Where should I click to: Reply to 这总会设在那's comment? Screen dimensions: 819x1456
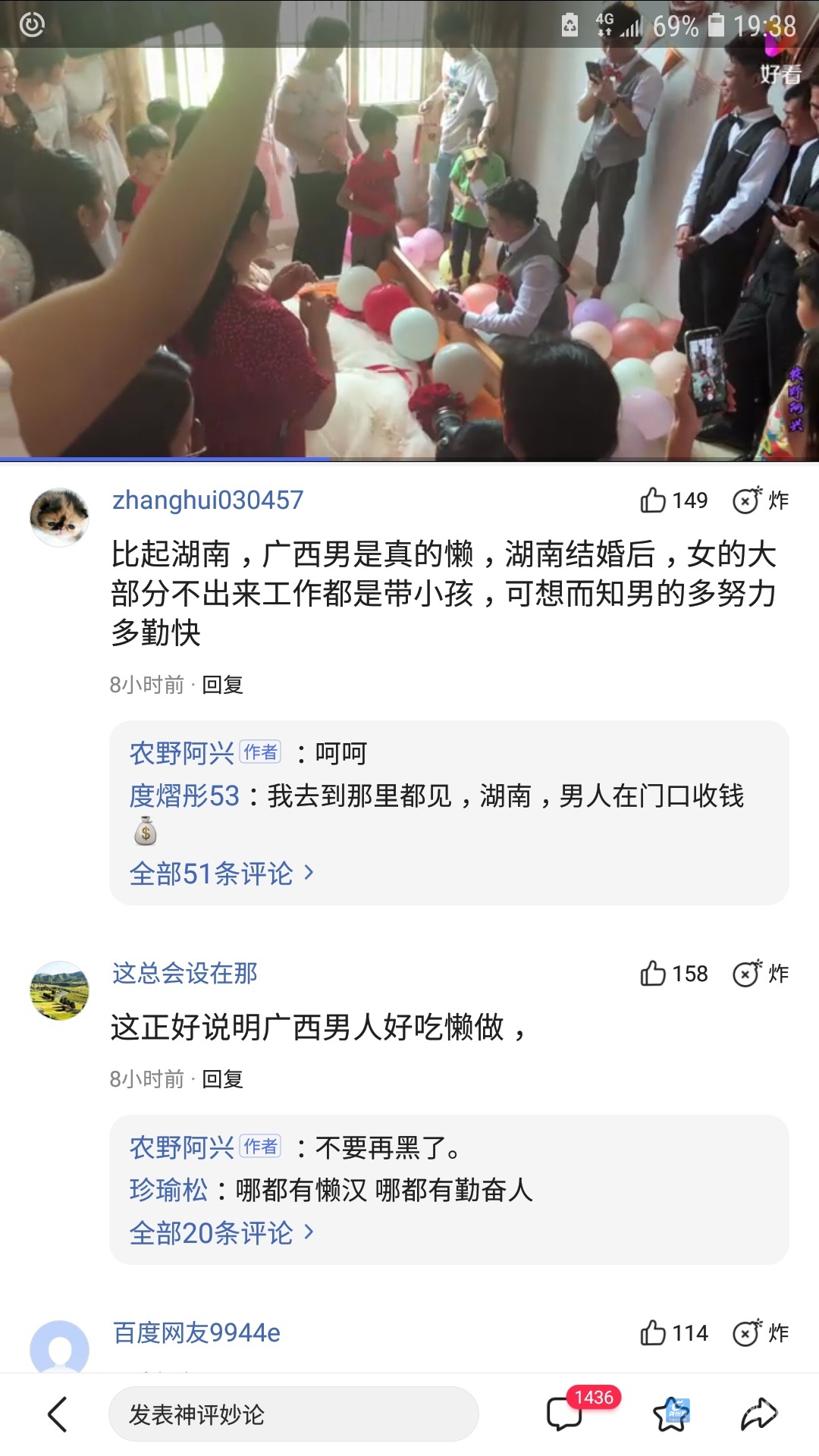222,1079
